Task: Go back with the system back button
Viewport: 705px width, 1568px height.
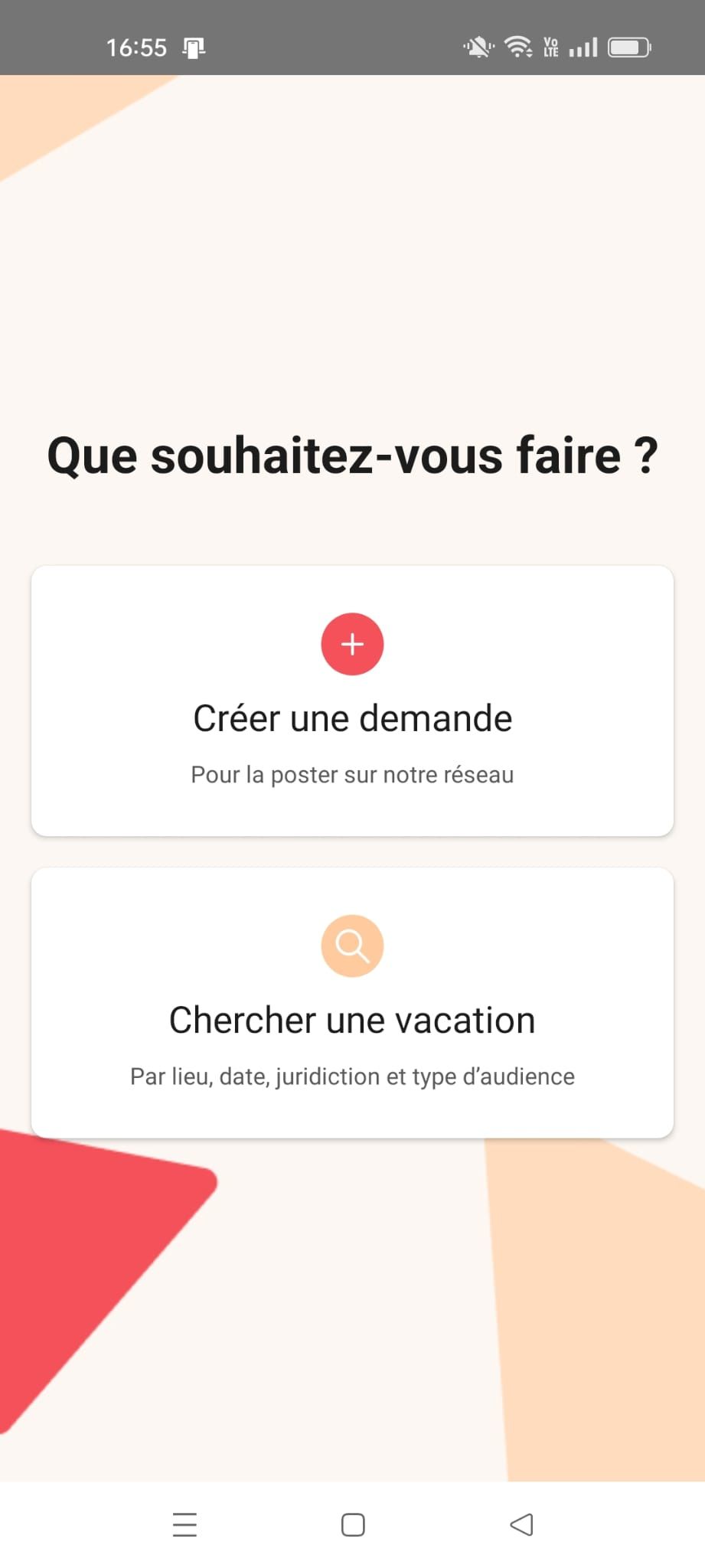Action: click(521, 1524)
